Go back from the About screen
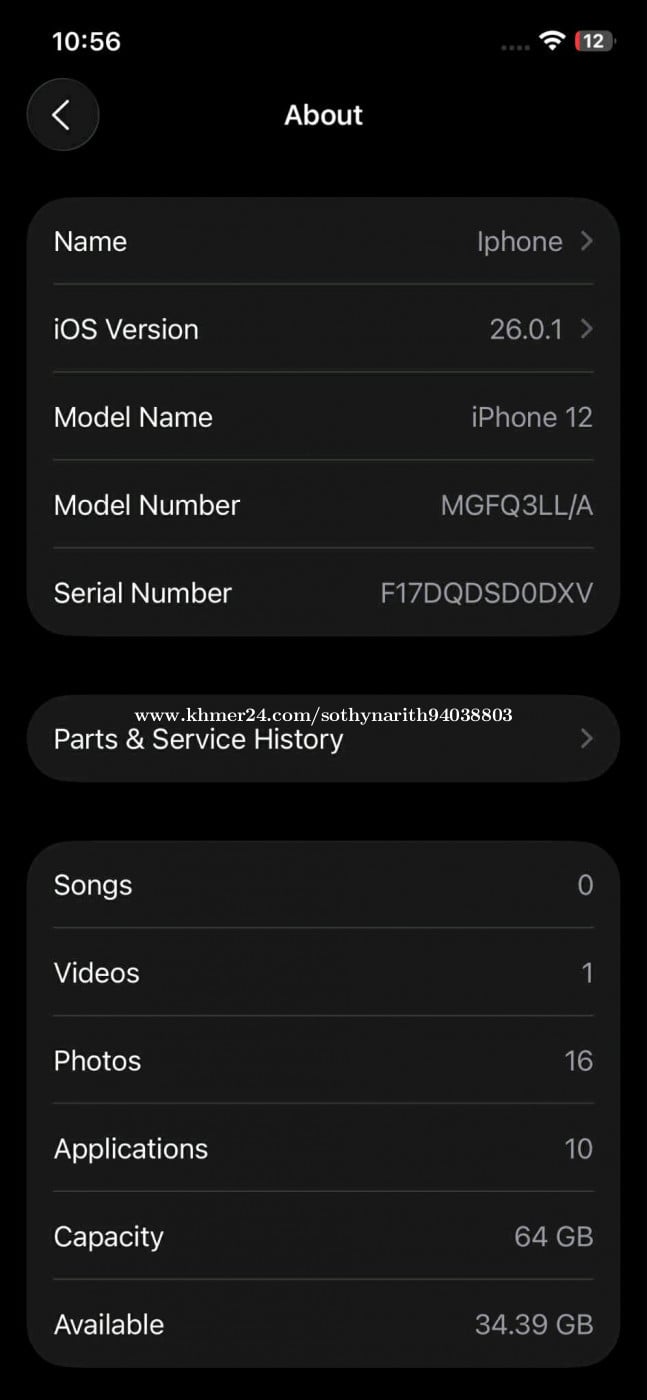 click(62, 115)
